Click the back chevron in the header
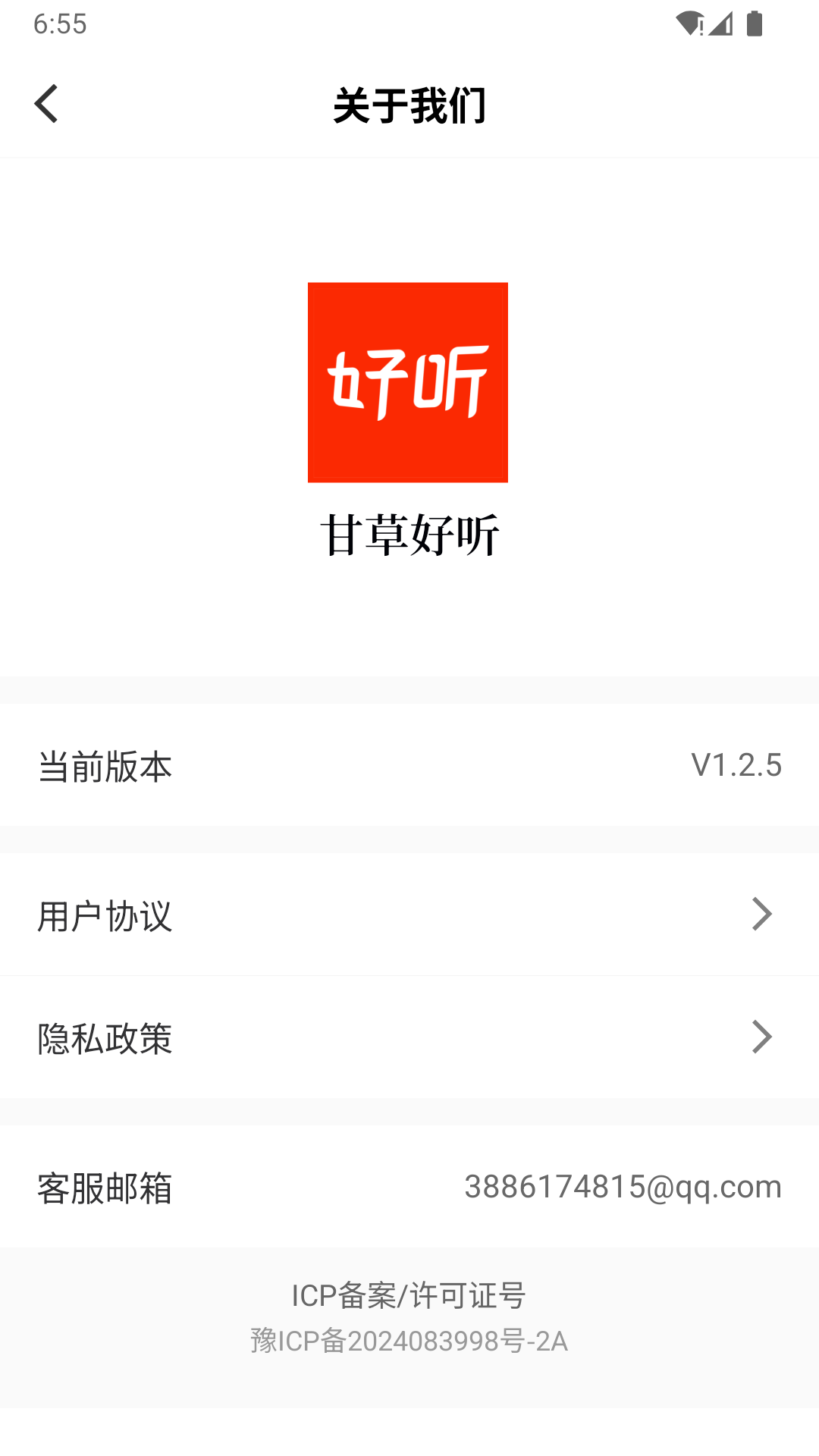The height and width of the screenshot is (1456, 819). coord(47,103)
